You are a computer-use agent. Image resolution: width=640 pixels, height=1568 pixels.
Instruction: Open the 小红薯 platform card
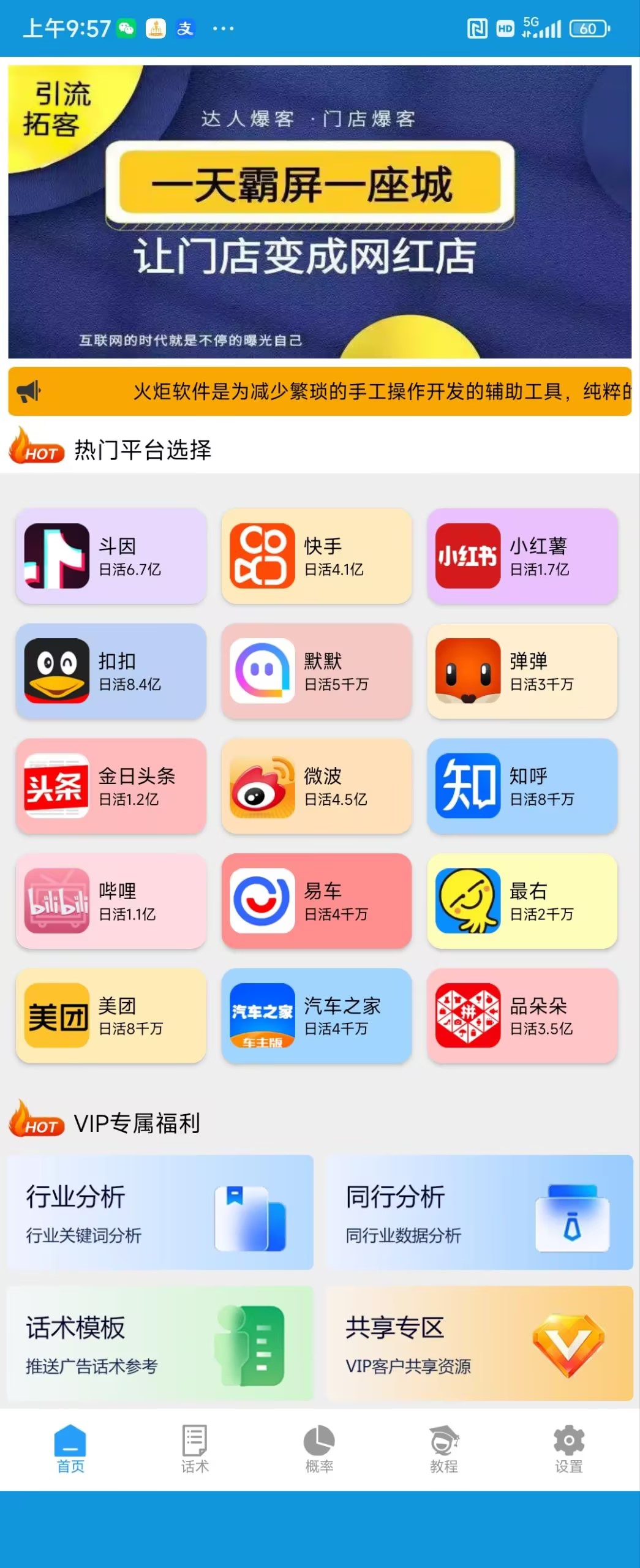tap(522, 556)
